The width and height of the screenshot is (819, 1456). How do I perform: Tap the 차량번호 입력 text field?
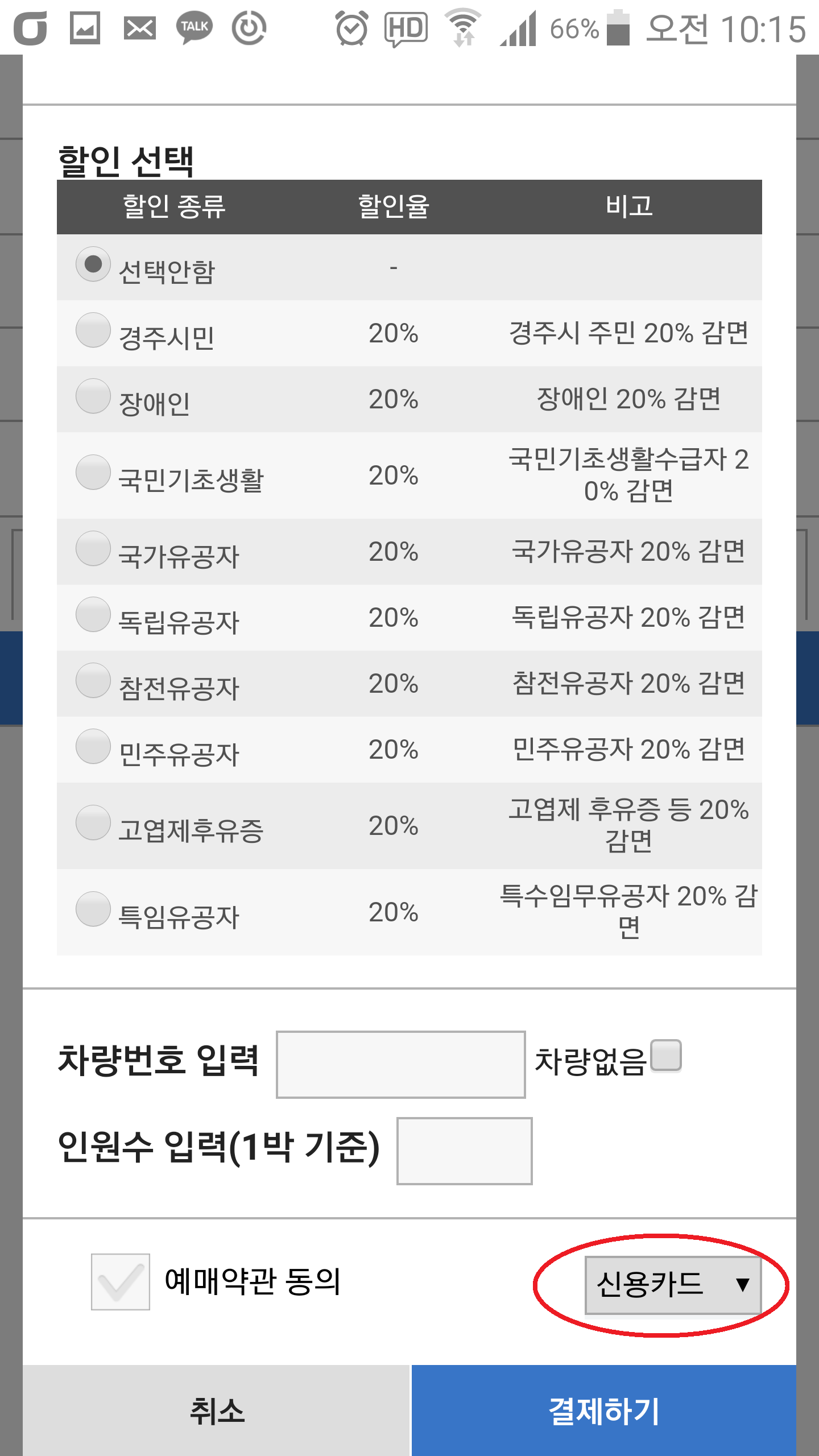400,1065
